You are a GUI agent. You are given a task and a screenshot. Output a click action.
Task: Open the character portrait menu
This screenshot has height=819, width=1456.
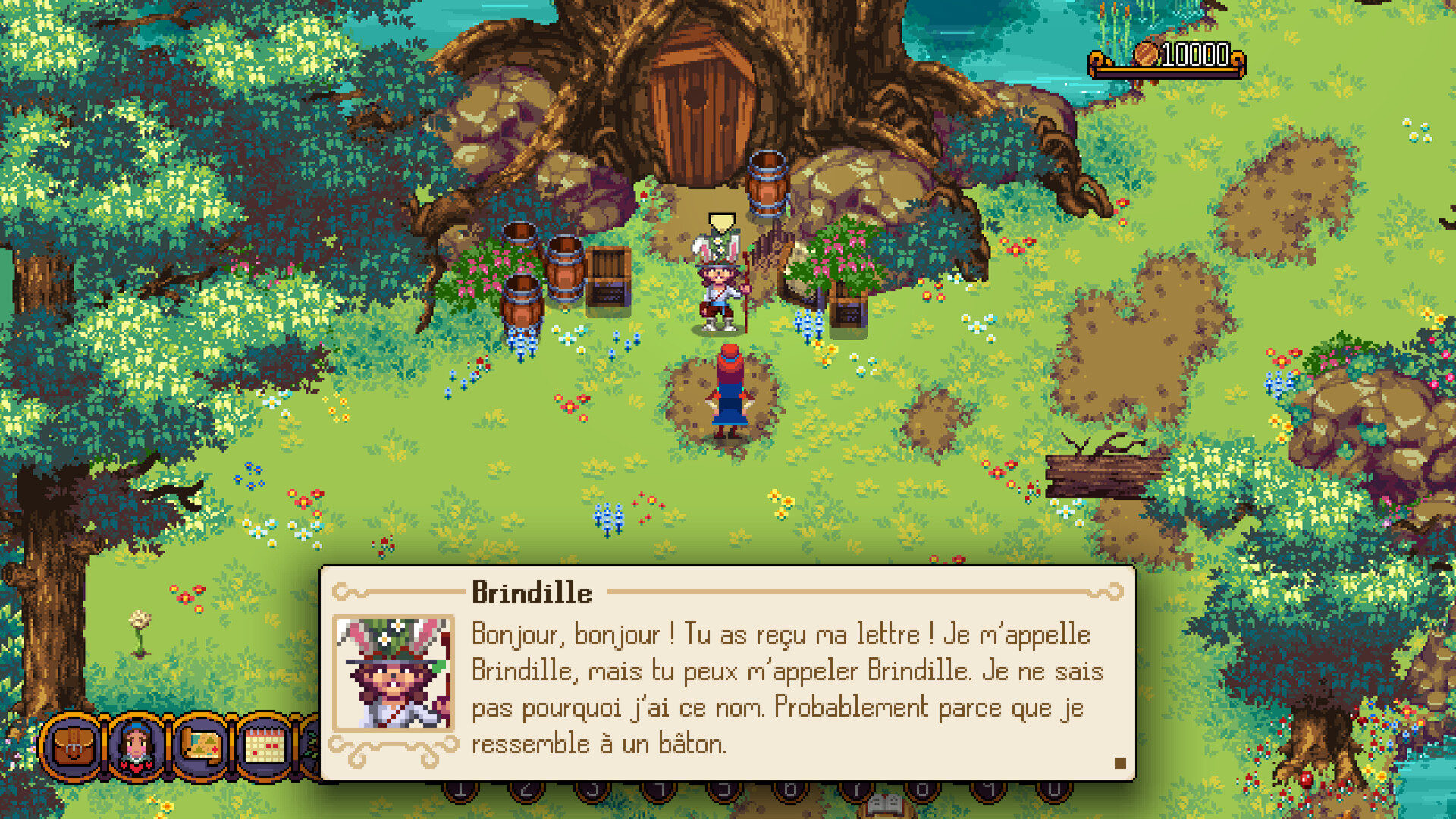pyautogui.click(x=136, y=747)
